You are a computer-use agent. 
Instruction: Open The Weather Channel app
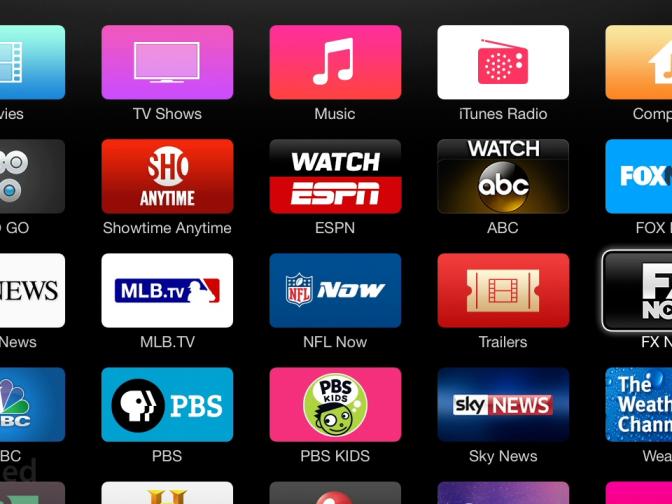point(640,404)
